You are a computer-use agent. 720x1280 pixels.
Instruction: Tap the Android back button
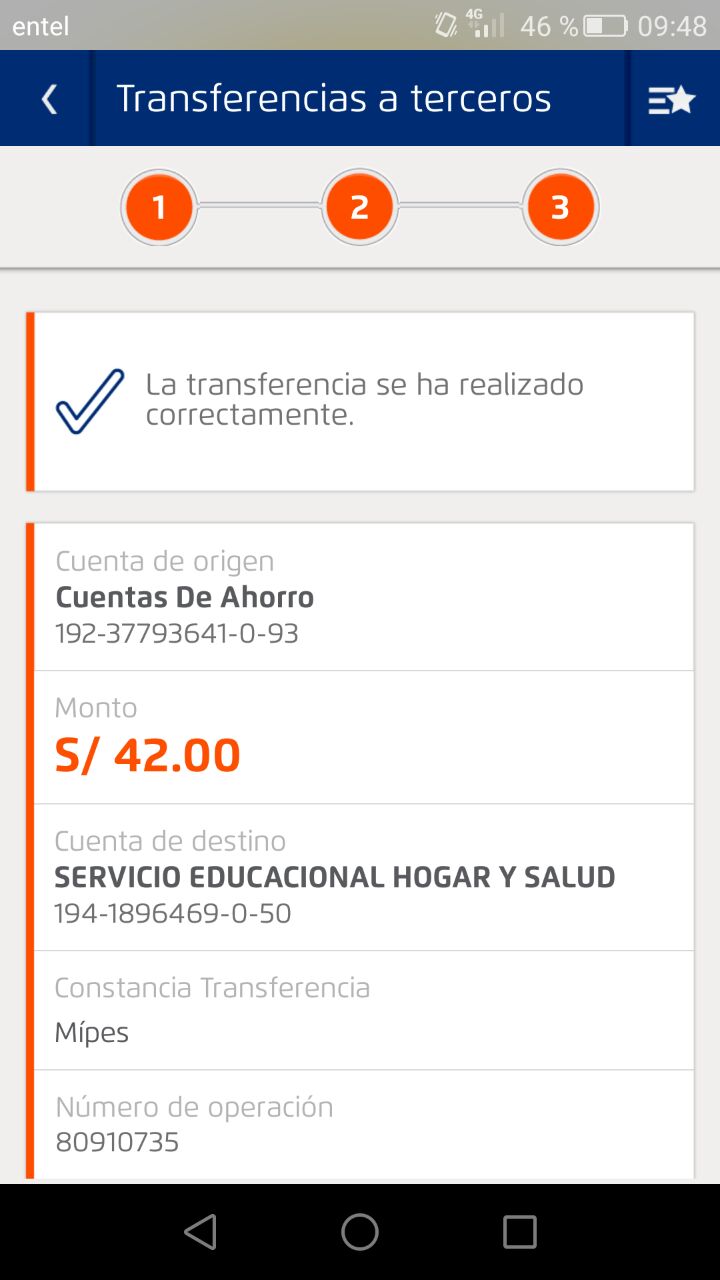201,1232
